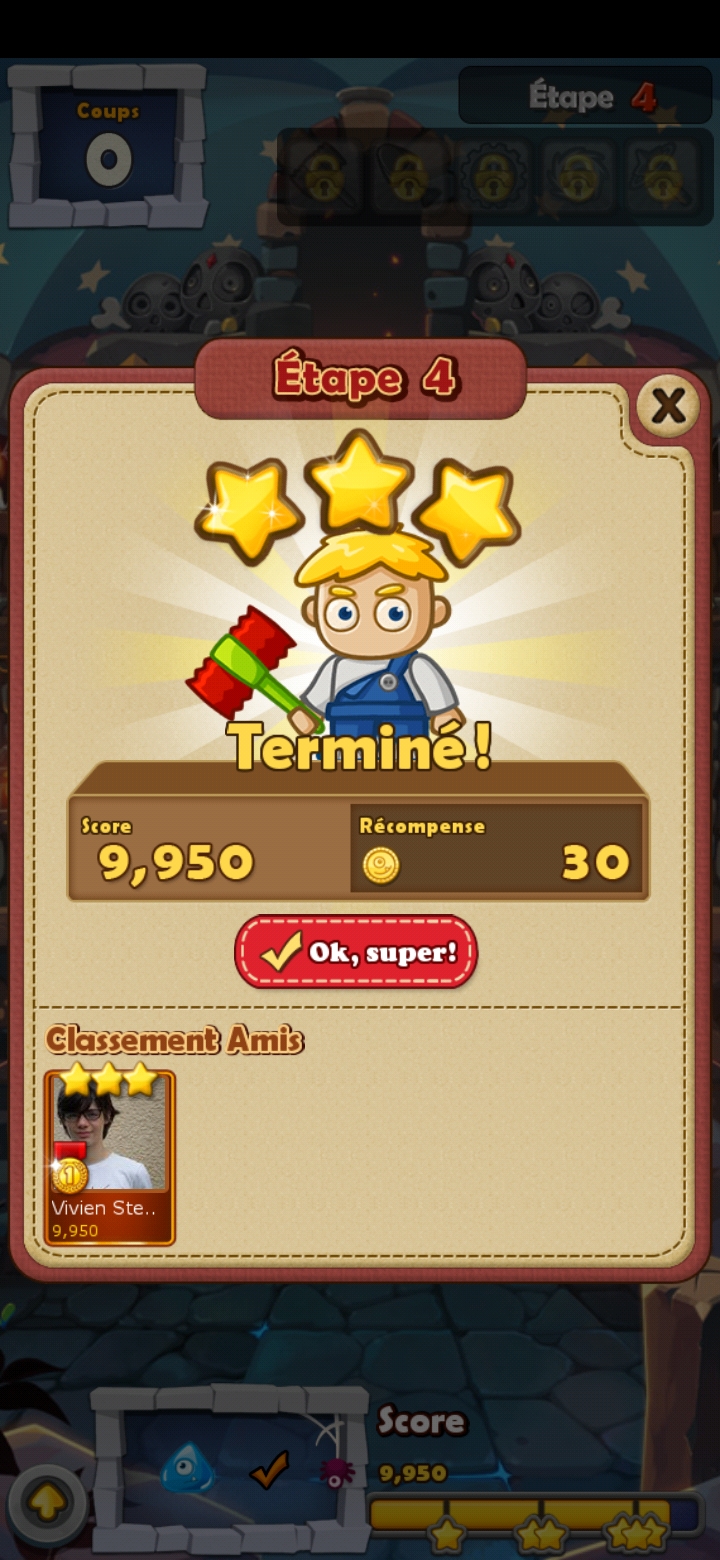Open Vivien Ste.. leaderboard card
Screen dimensions: 720x1560
110,1158
